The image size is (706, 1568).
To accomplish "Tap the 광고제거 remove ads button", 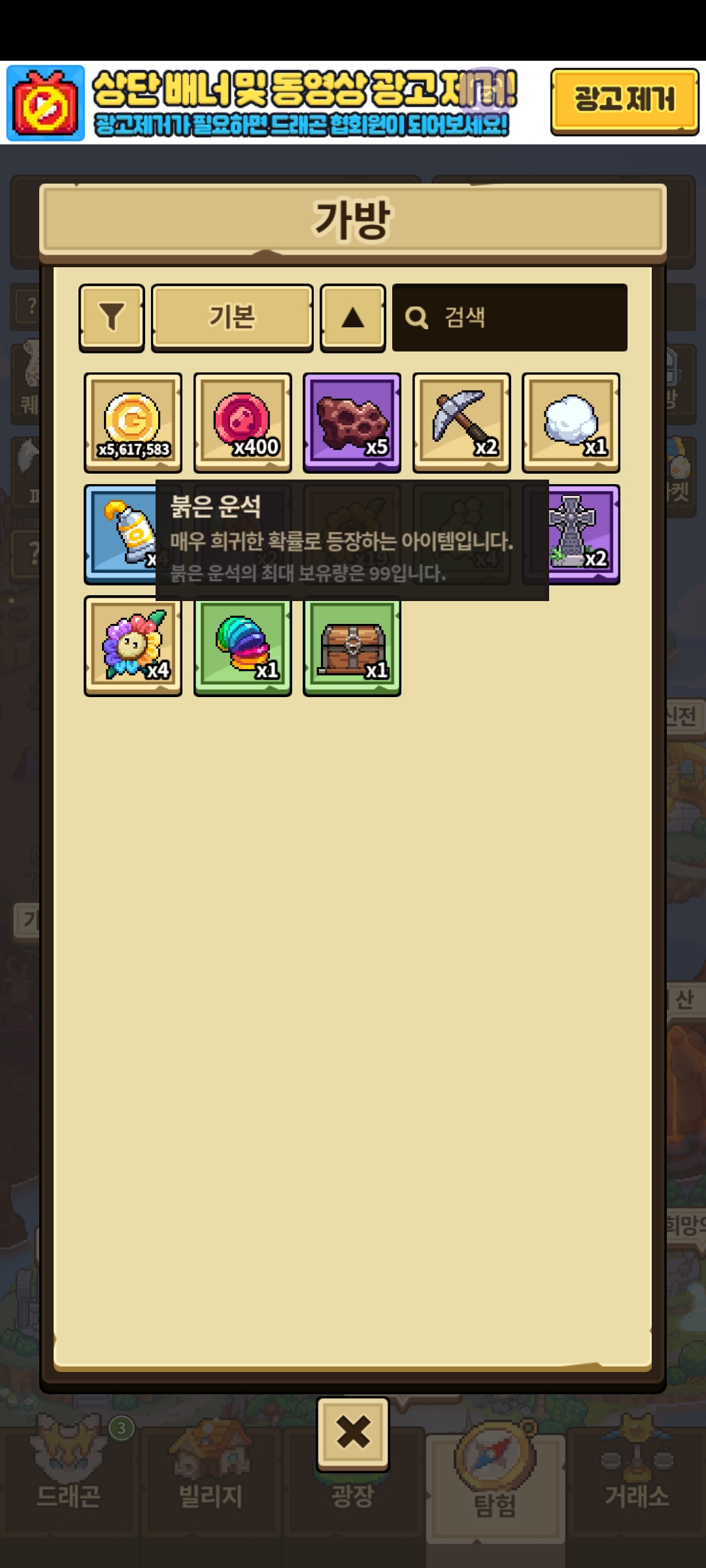I will click(x=624, y=101).
